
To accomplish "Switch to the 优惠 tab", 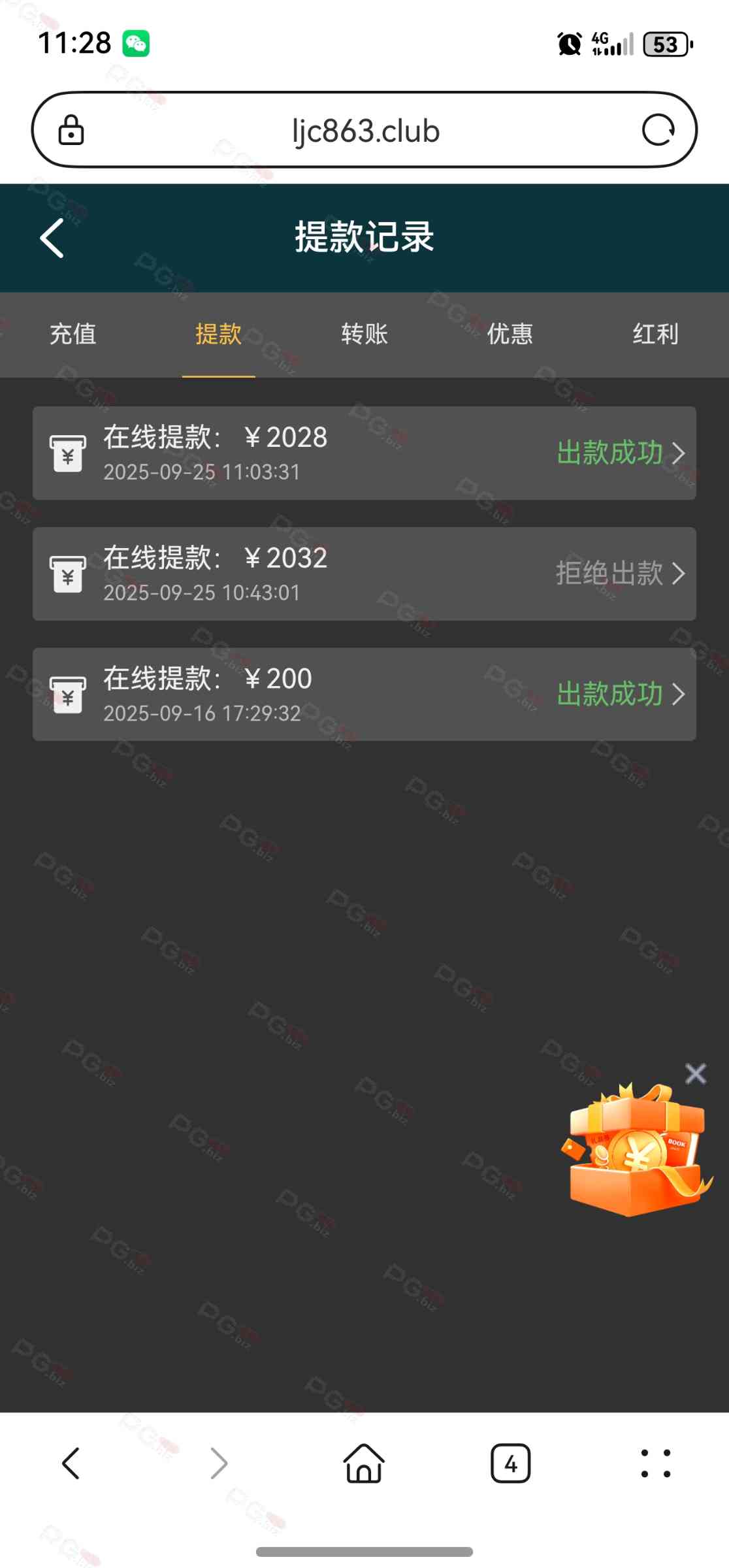I will 510,335.
